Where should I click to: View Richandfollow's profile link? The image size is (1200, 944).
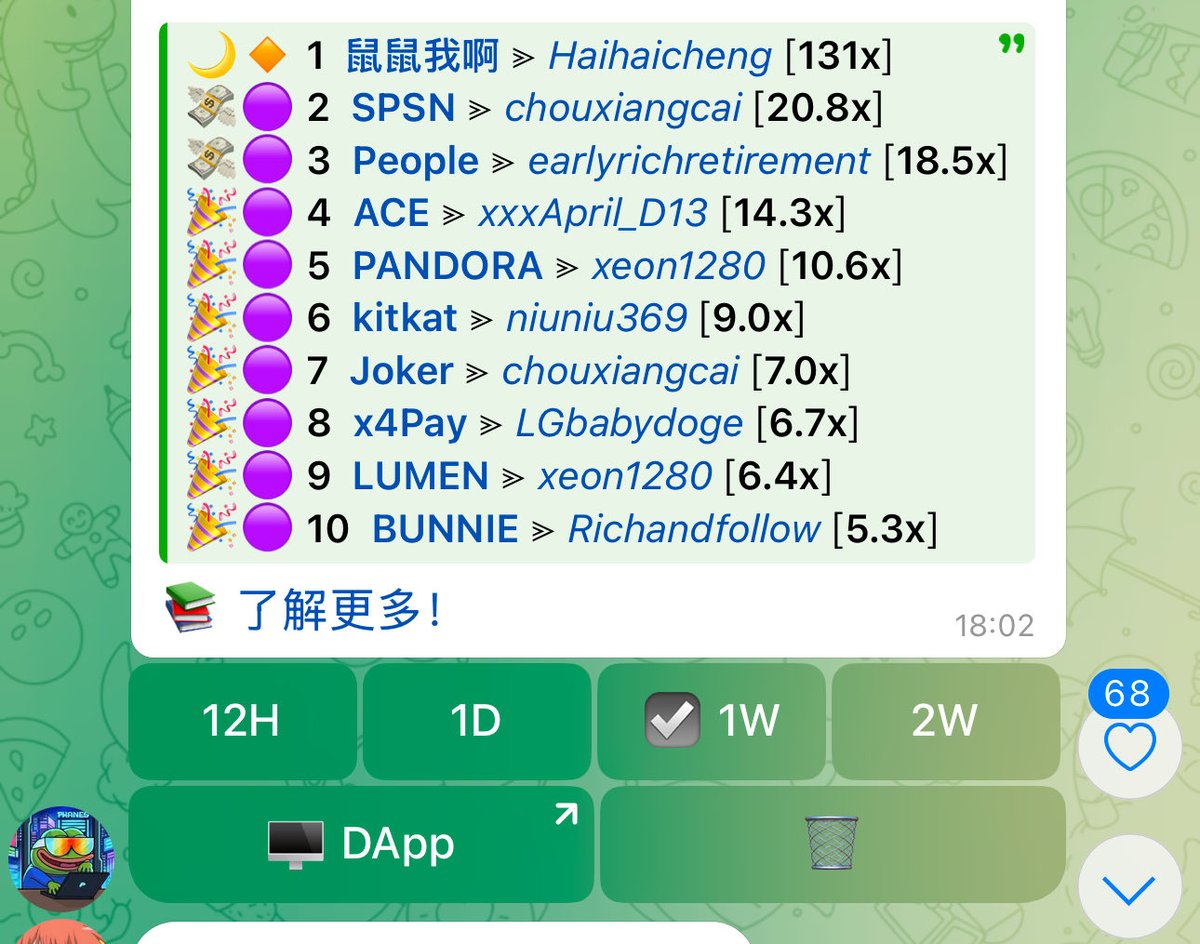693,528
